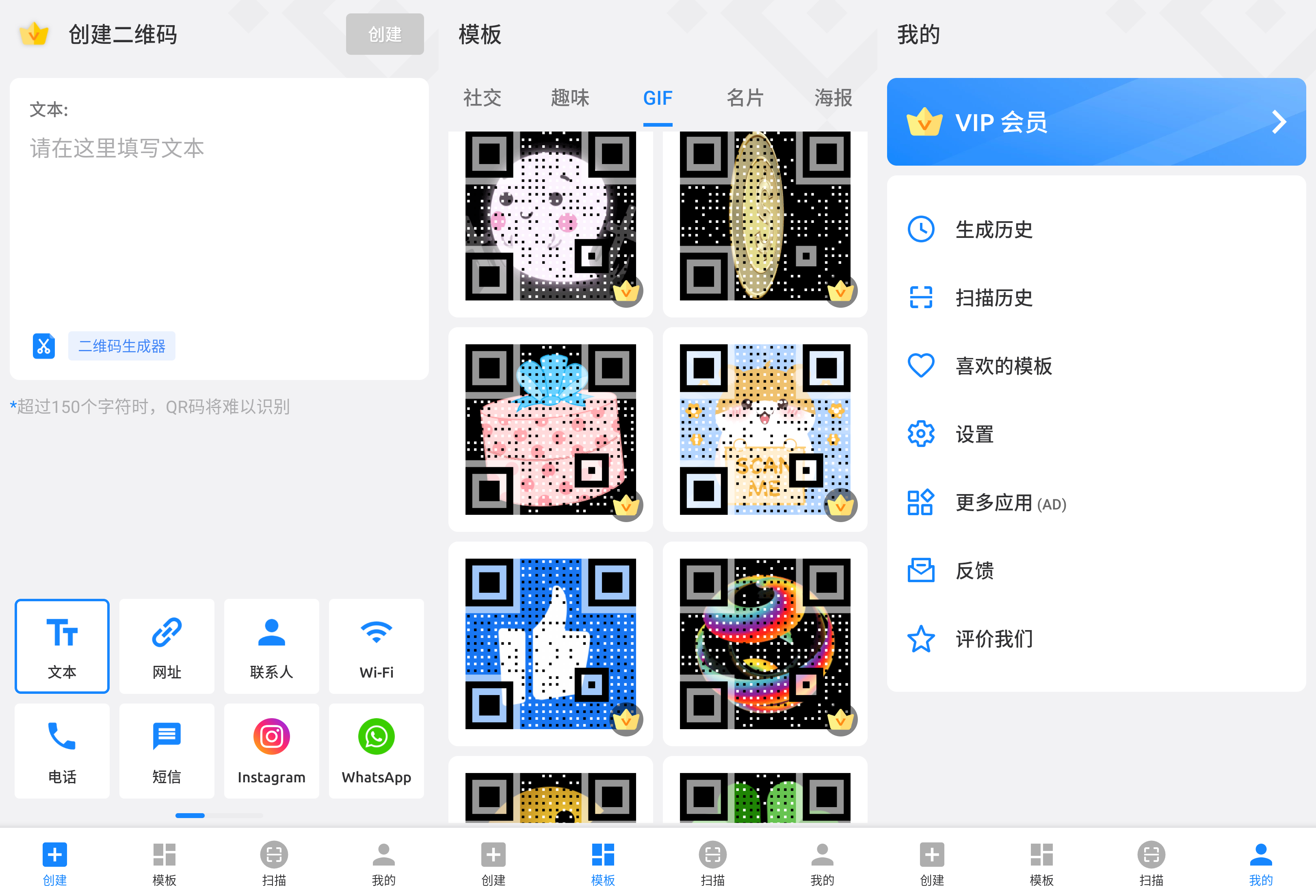
Task: Open 生成历史
Action: pyautogui.click(x=994, y=230)
